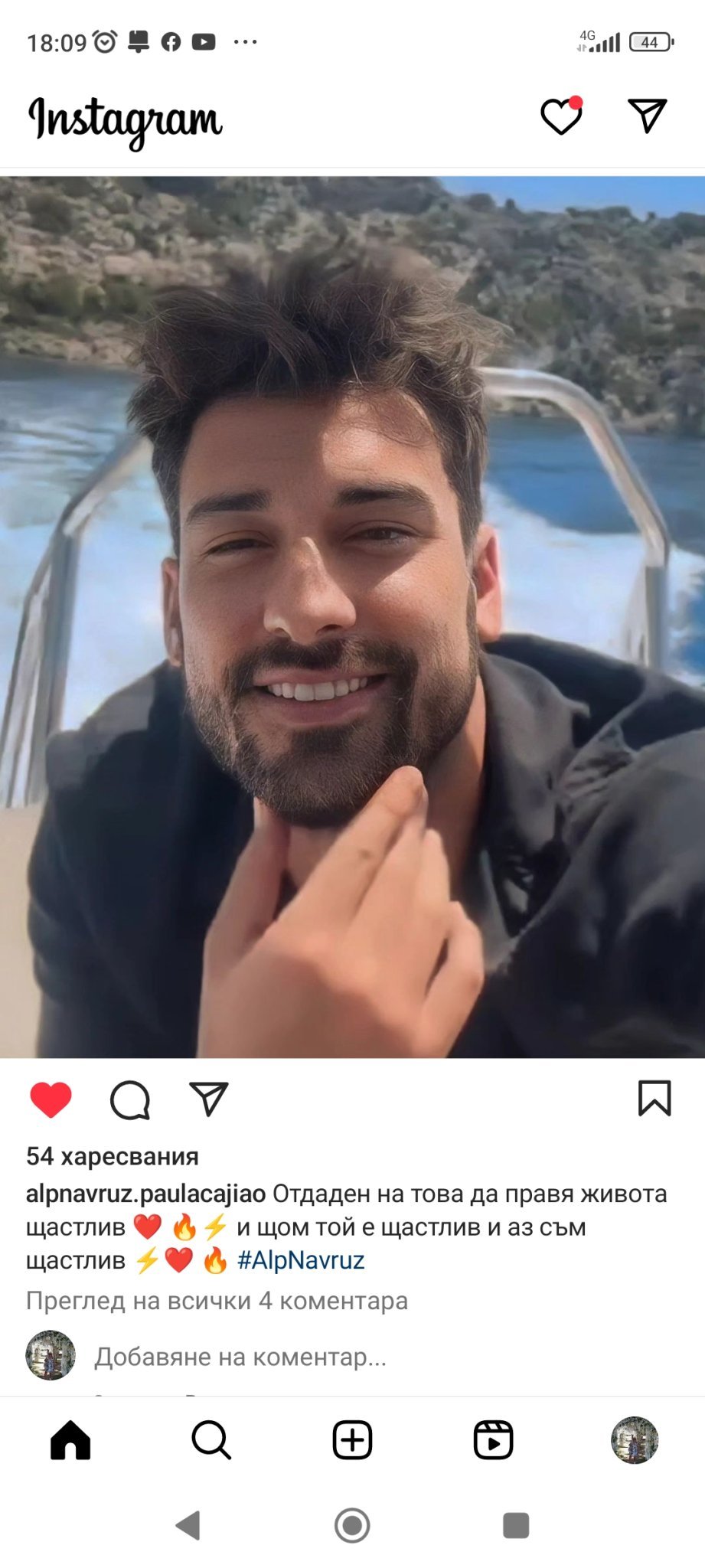Open your profile tab avatar
705x1568 pixels.
[635, 1440]
